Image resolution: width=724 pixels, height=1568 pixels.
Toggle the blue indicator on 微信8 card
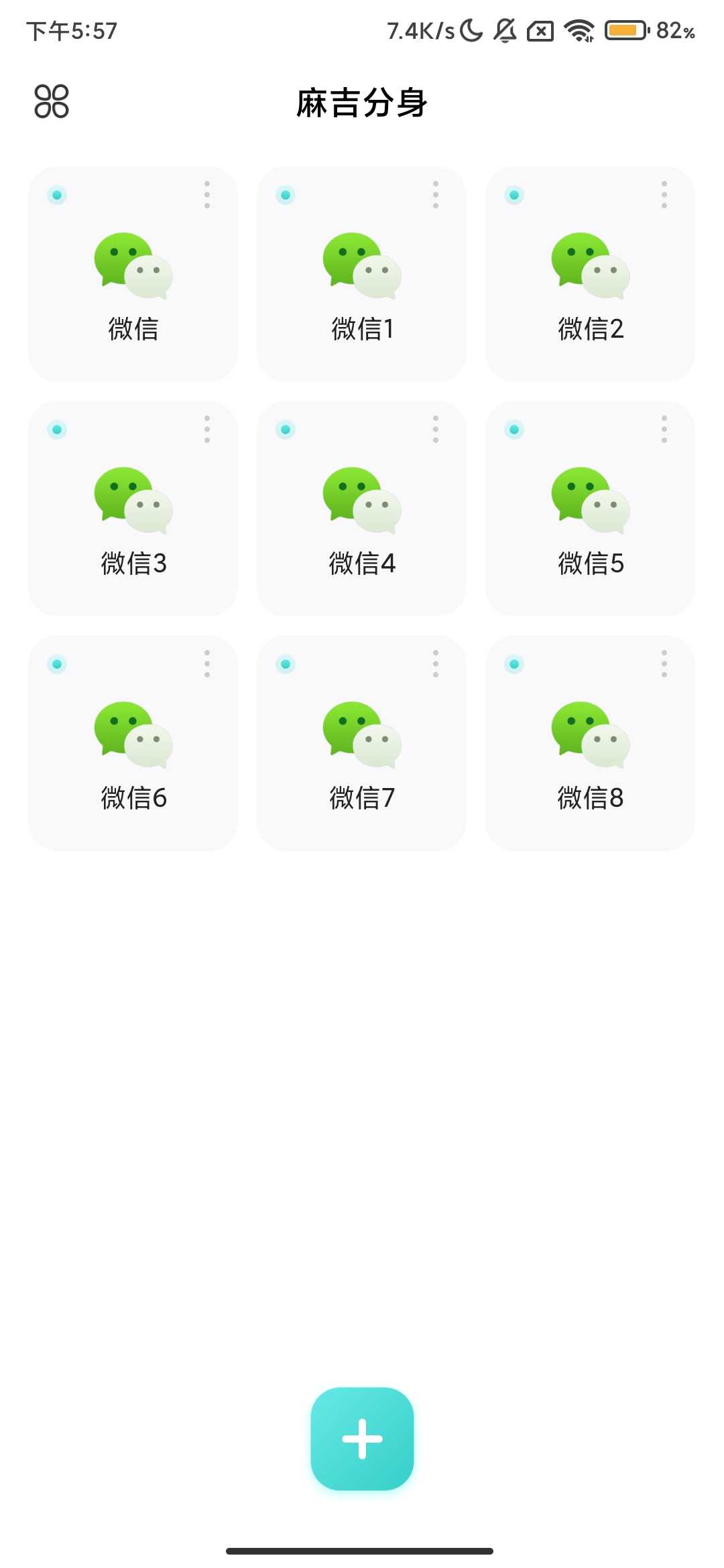click(513, 664)
